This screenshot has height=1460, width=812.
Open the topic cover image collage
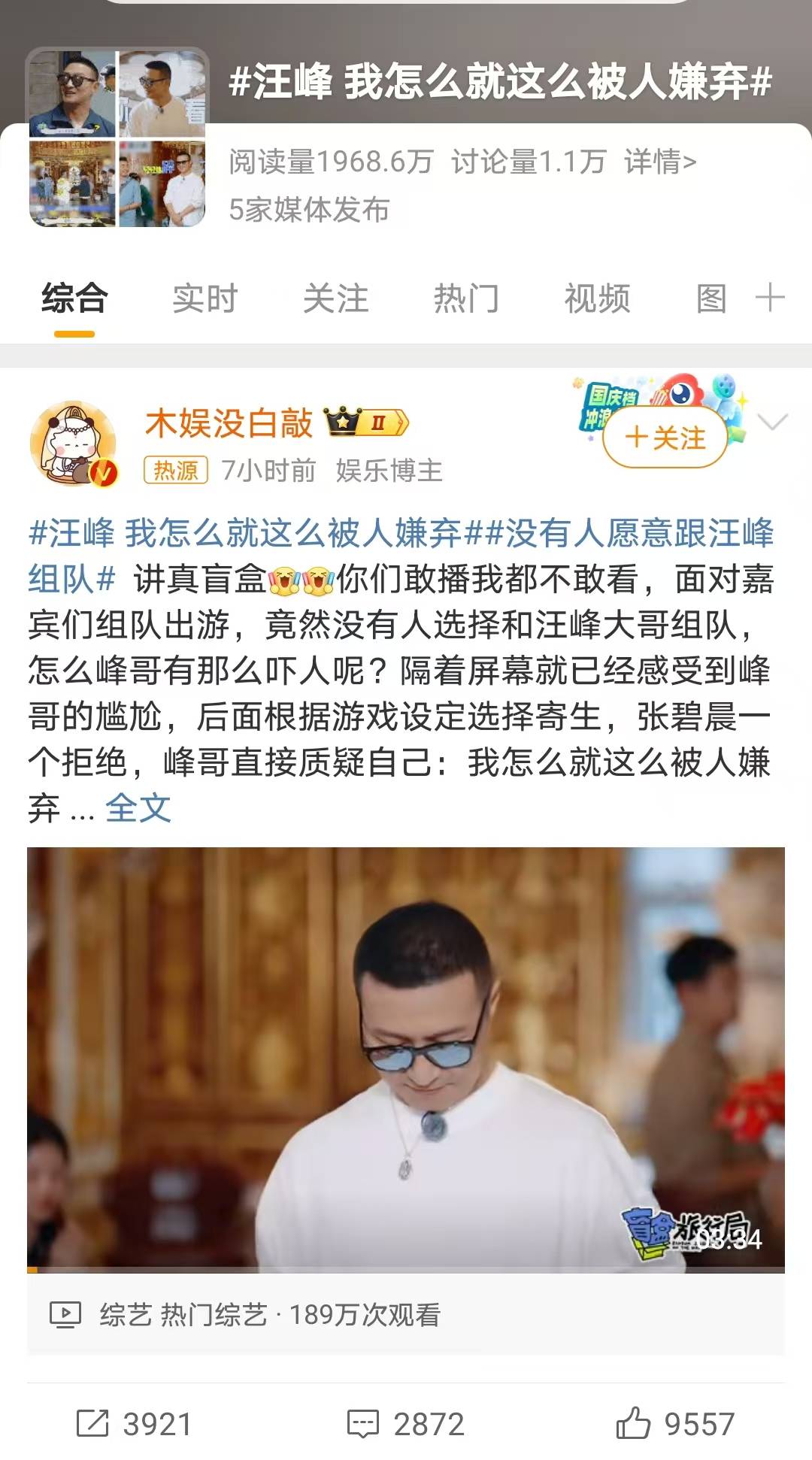click(117, 138)
